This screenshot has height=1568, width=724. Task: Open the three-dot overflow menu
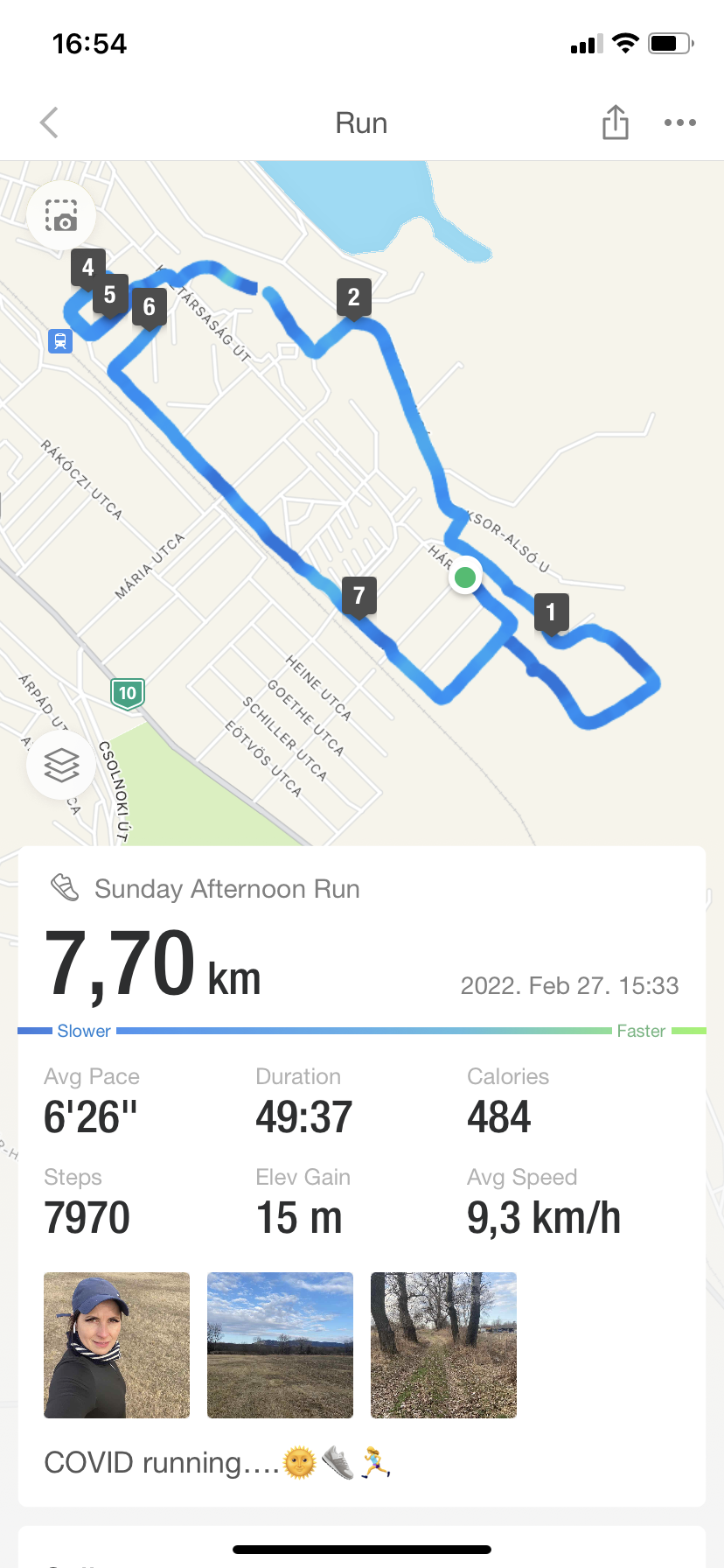(x=679, y=122)
